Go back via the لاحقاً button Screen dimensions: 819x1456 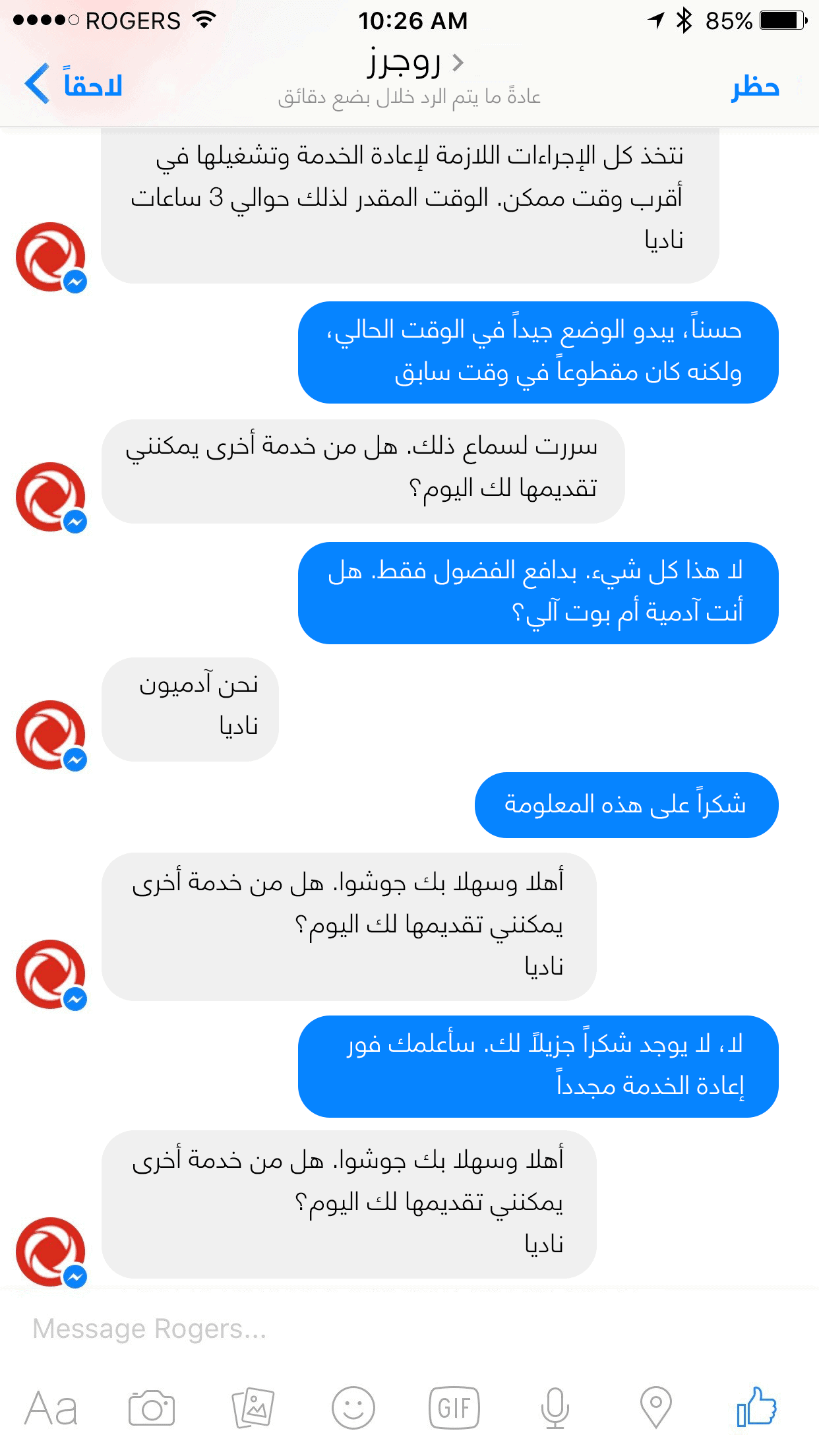click(x=74, y=84)
